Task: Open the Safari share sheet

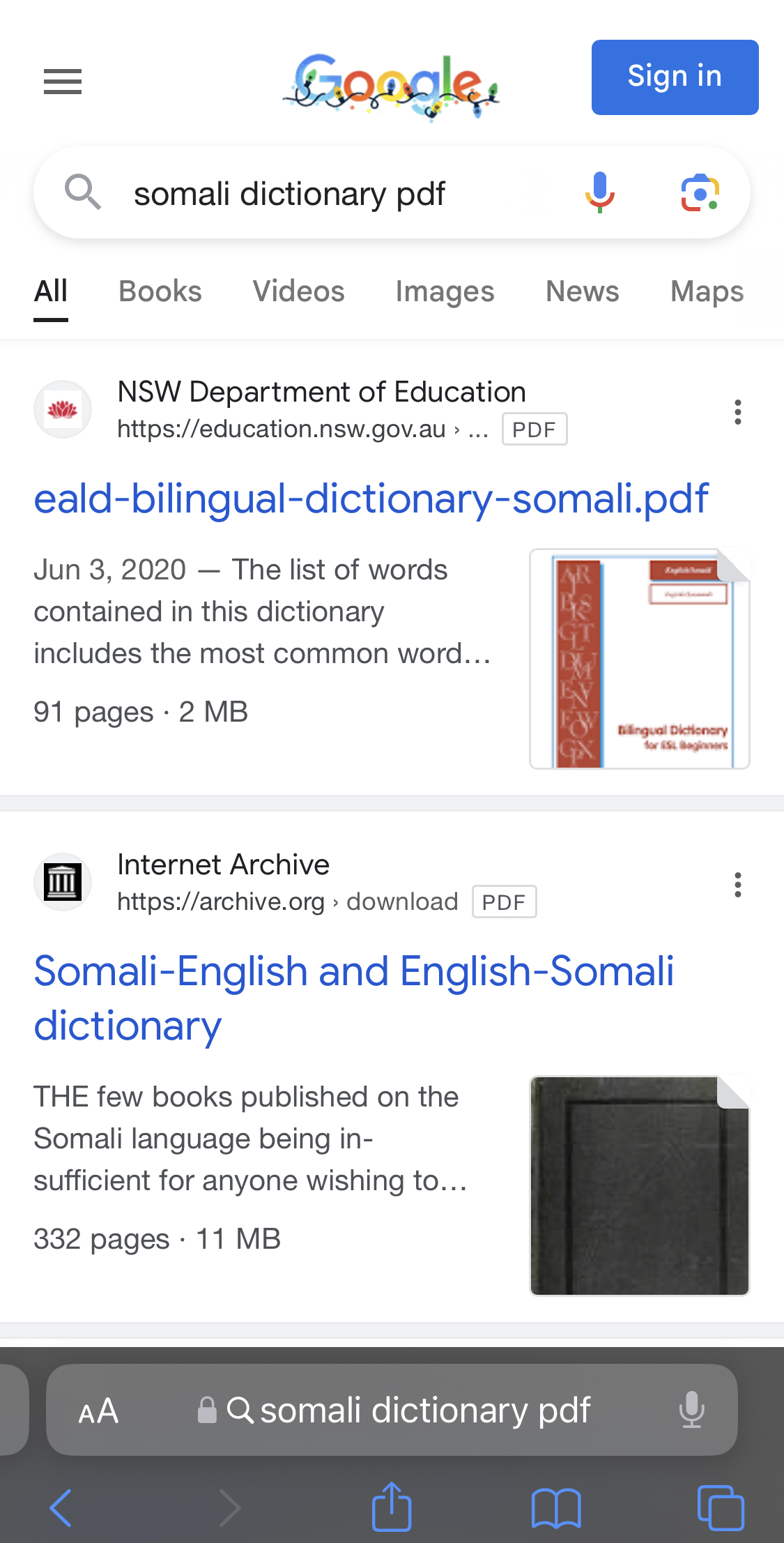Action: click(x=392, y=1507)
